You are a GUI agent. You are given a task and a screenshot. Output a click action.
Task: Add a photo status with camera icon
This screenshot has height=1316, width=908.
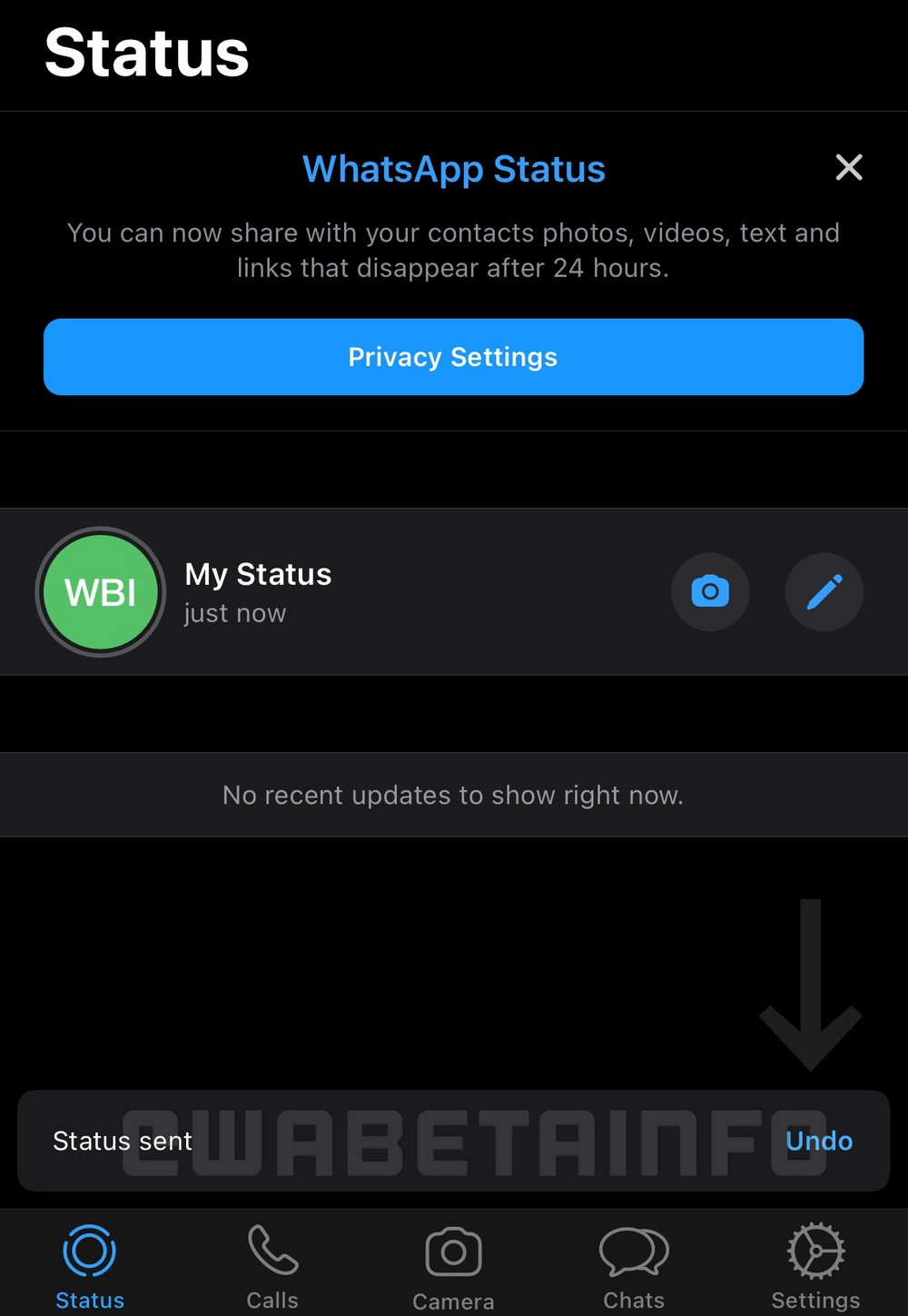(x=710, y=592)
